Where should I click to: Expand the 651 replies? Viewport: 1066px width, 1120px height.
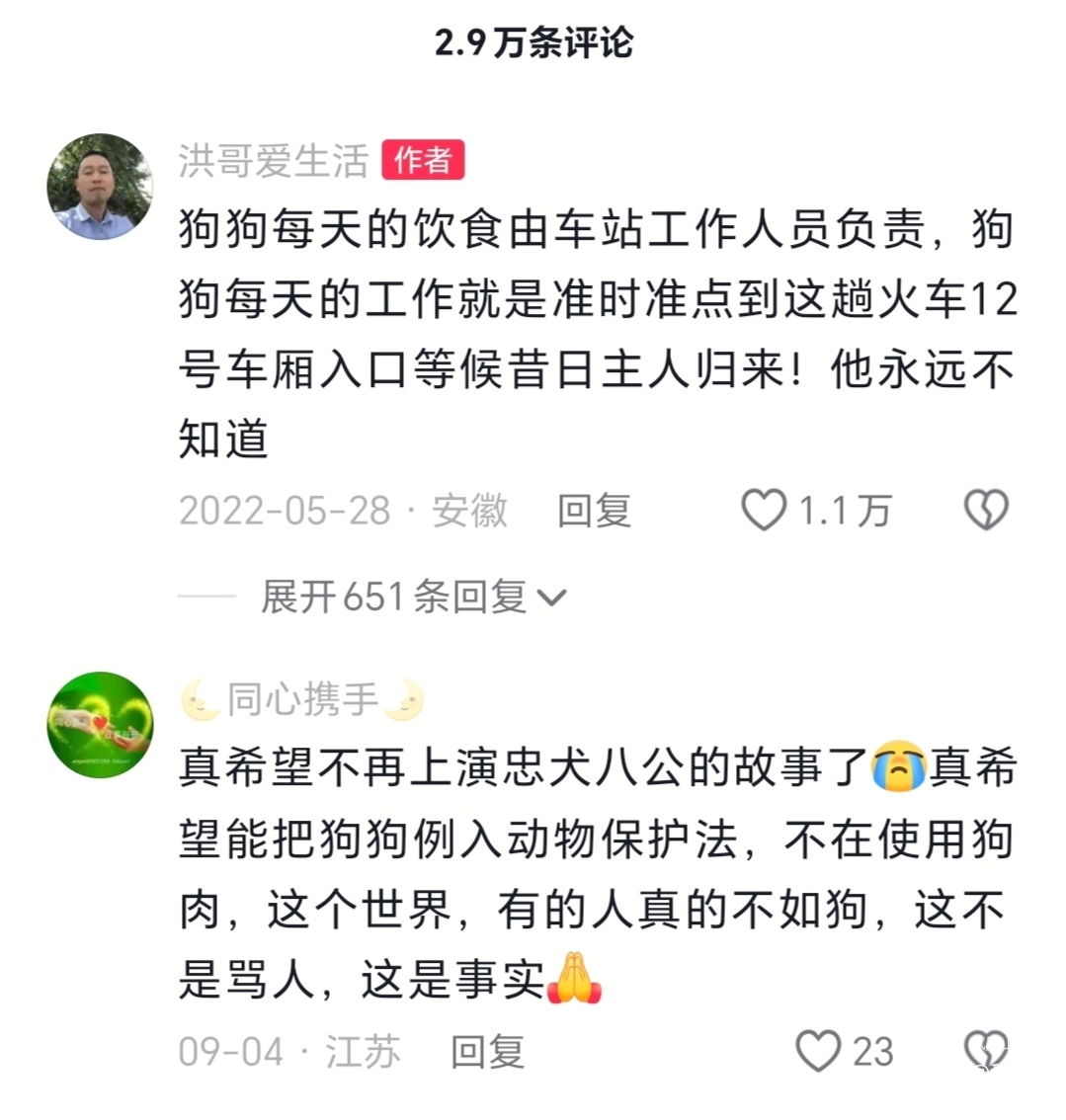(x=412, y=597)
